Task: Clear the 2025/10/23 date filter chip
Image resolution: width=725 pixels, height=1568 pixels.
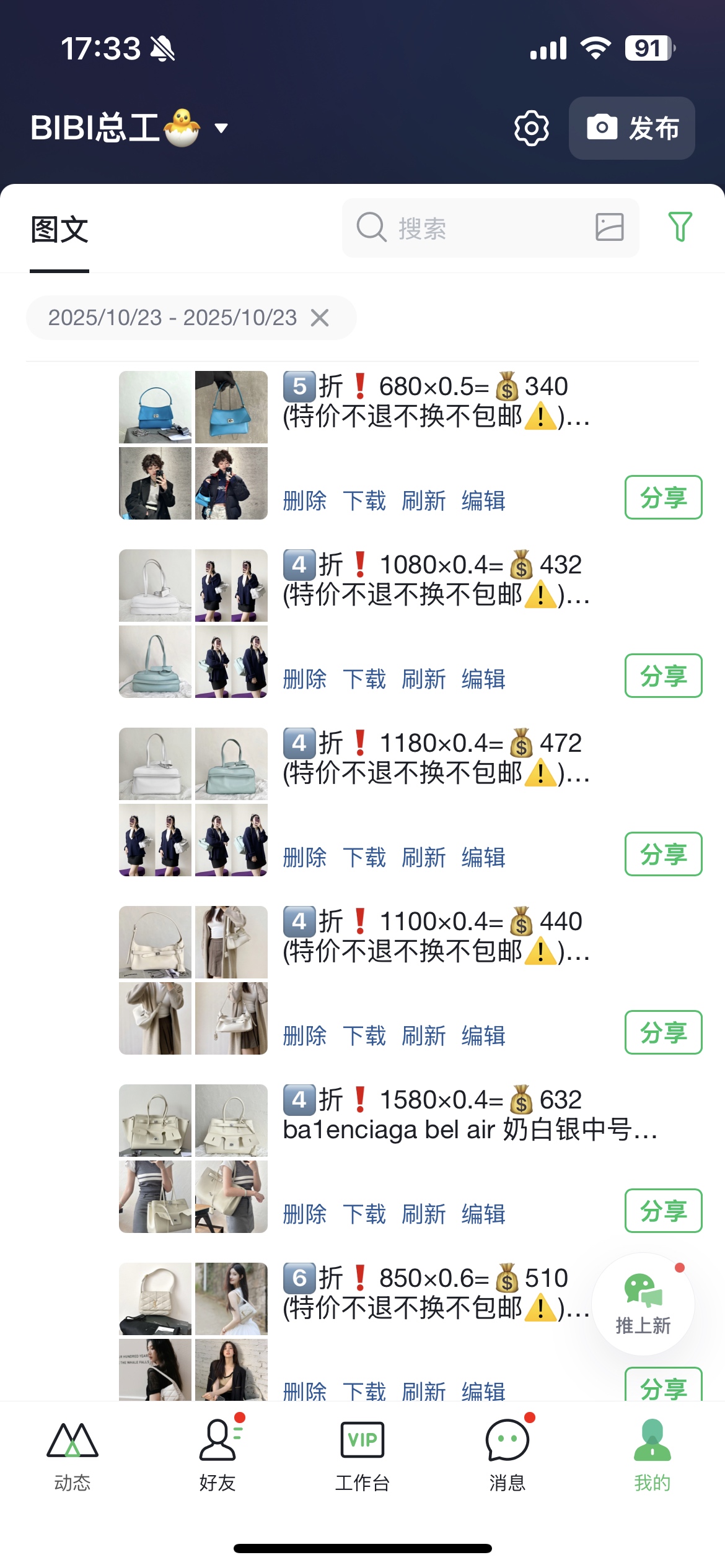Action: point(320,318)
